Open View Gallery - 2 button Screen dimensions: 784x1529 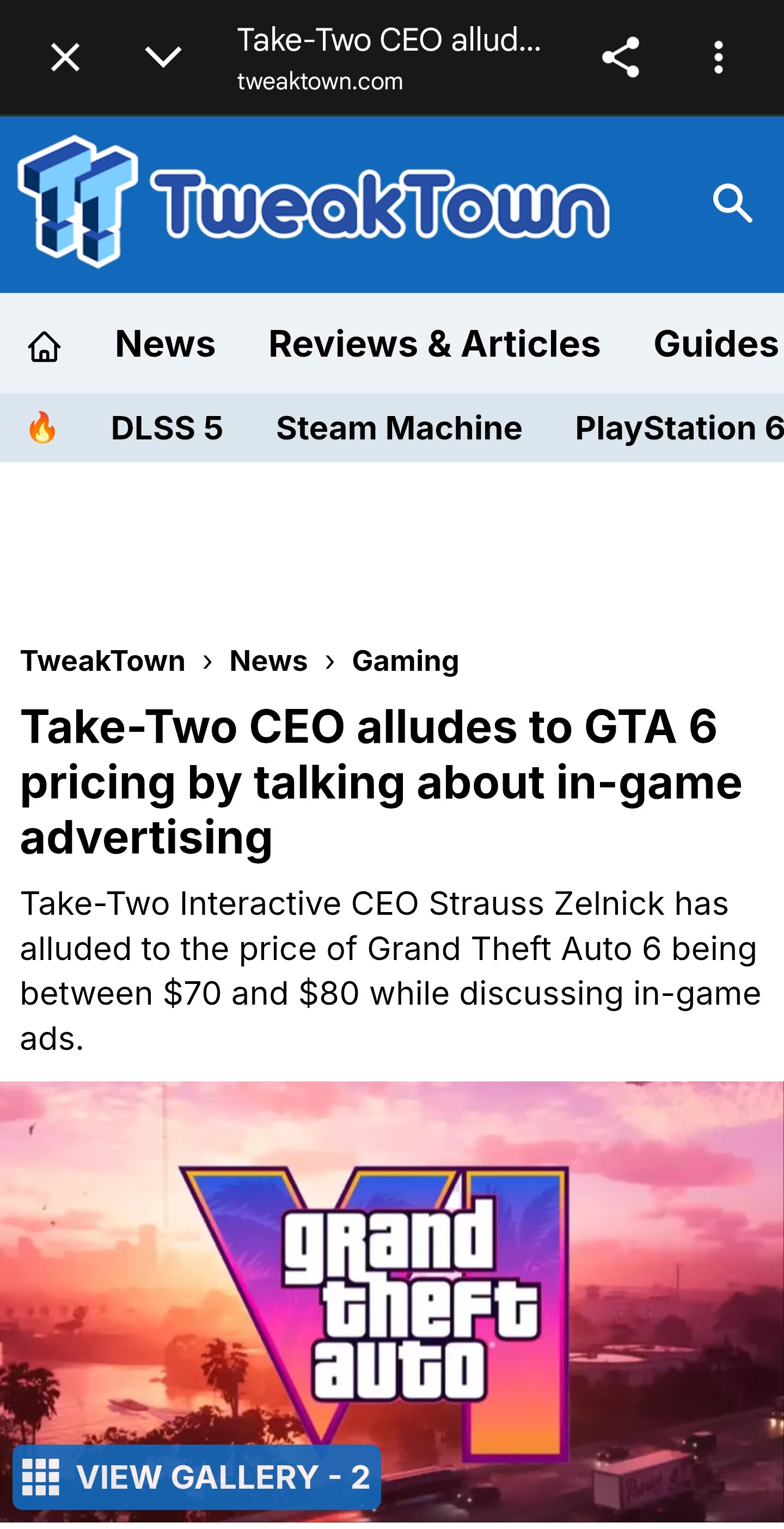(x=197, y=1478)
